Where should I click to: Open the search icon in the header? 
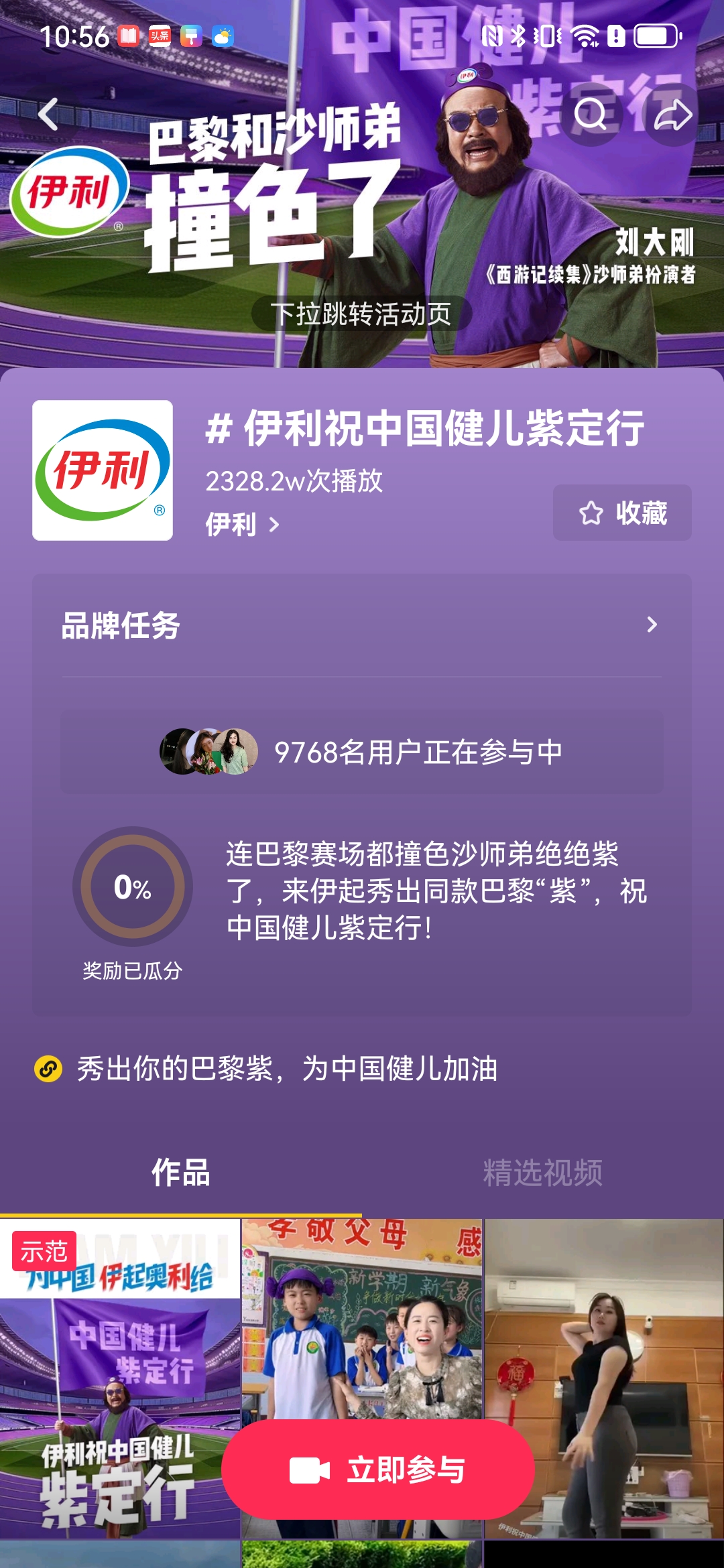[x=591, y=114]
